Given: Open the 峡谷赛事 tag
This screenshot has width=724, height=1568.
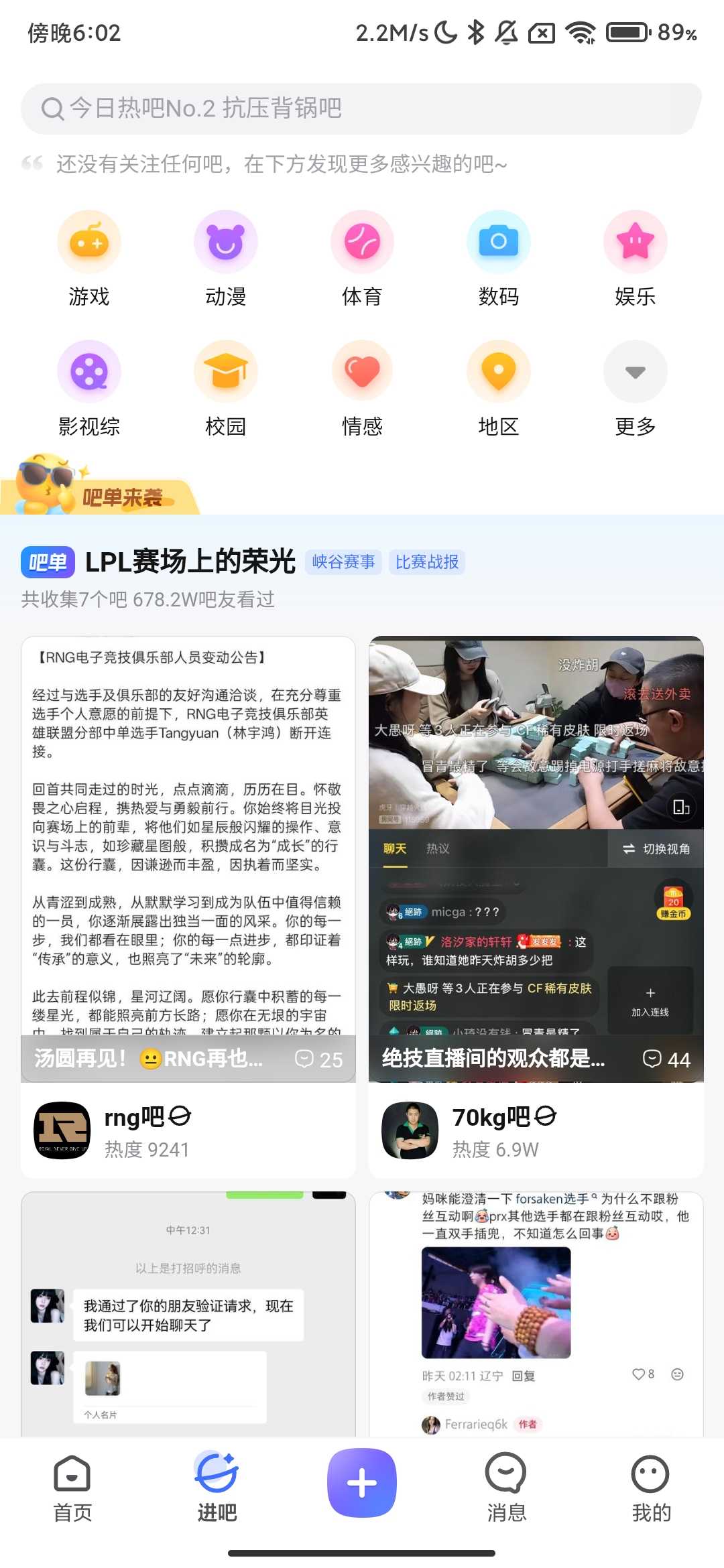Looking at the screenshot, I should (x=344, y=562).
